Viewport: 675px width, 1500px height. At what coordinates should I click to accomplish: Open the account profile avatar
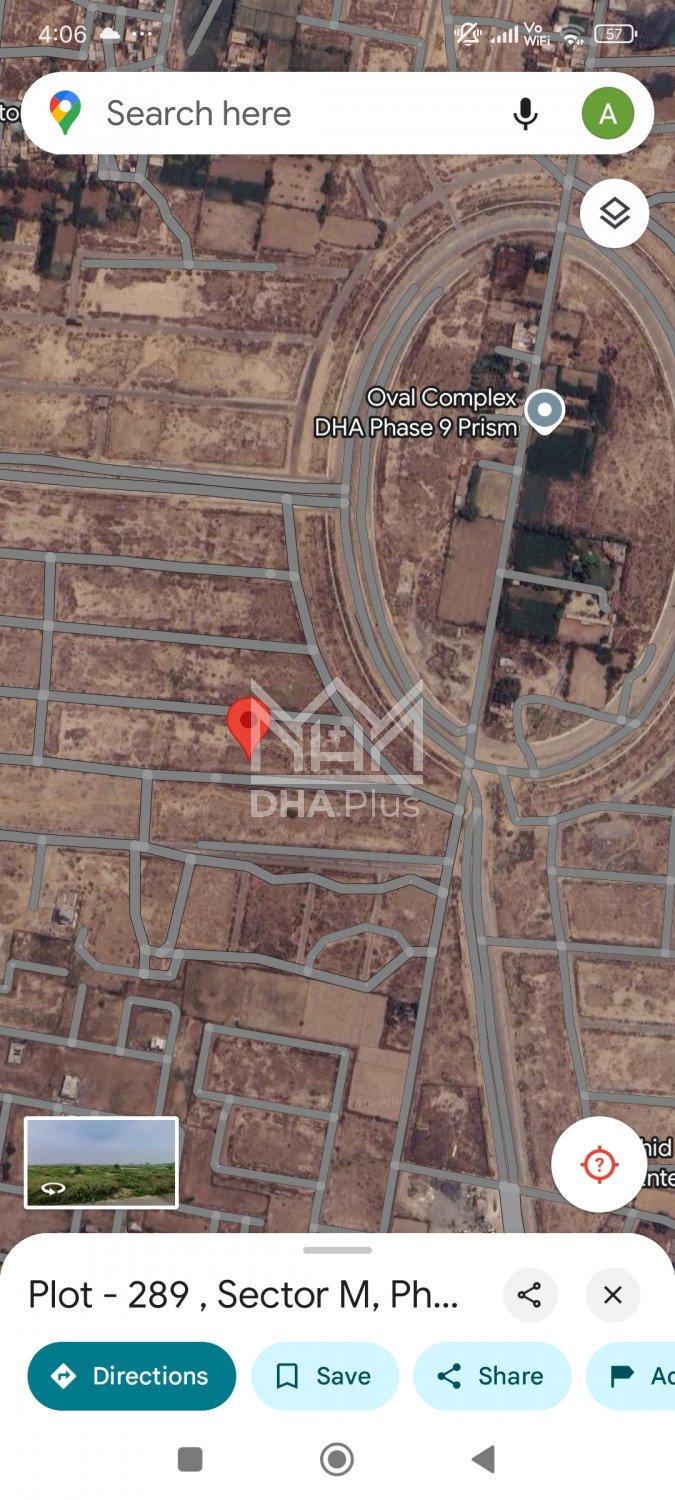(607, 114)
